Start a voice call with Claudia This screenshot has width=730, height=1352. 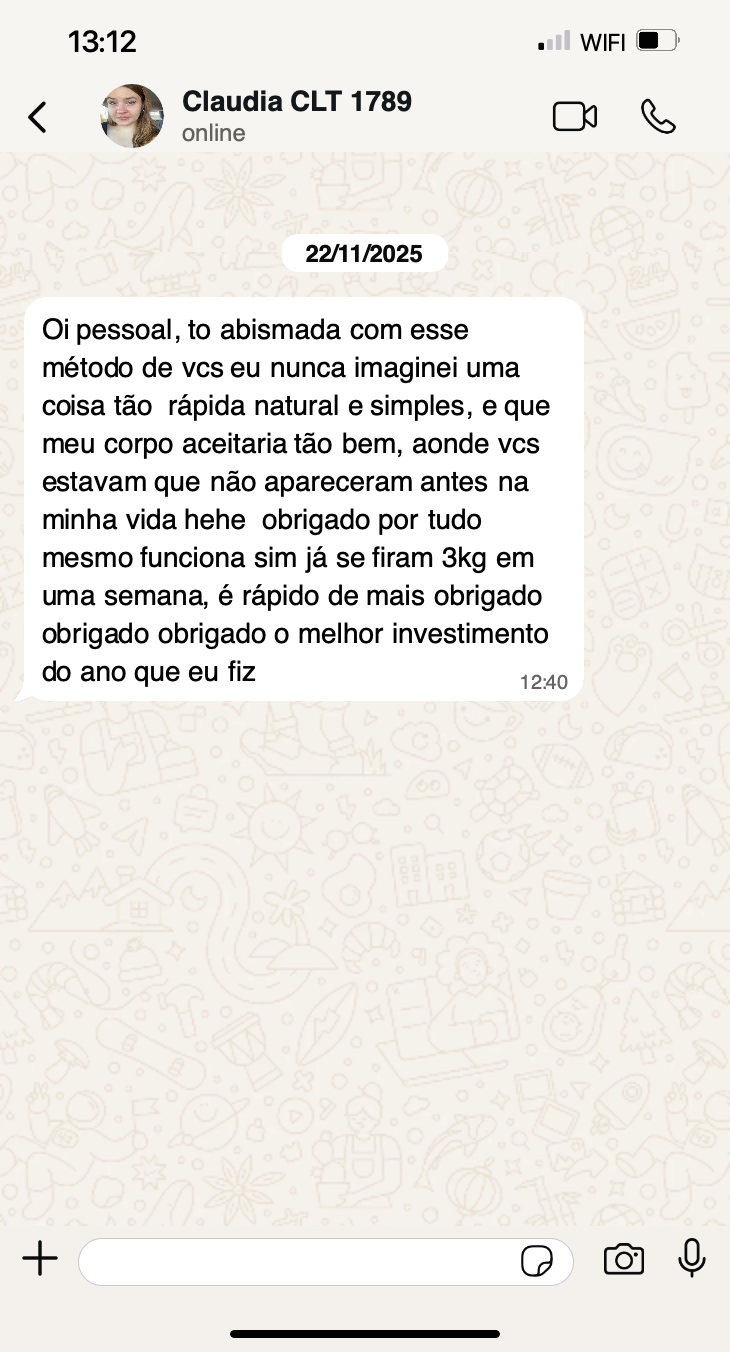tap(658, 117)
